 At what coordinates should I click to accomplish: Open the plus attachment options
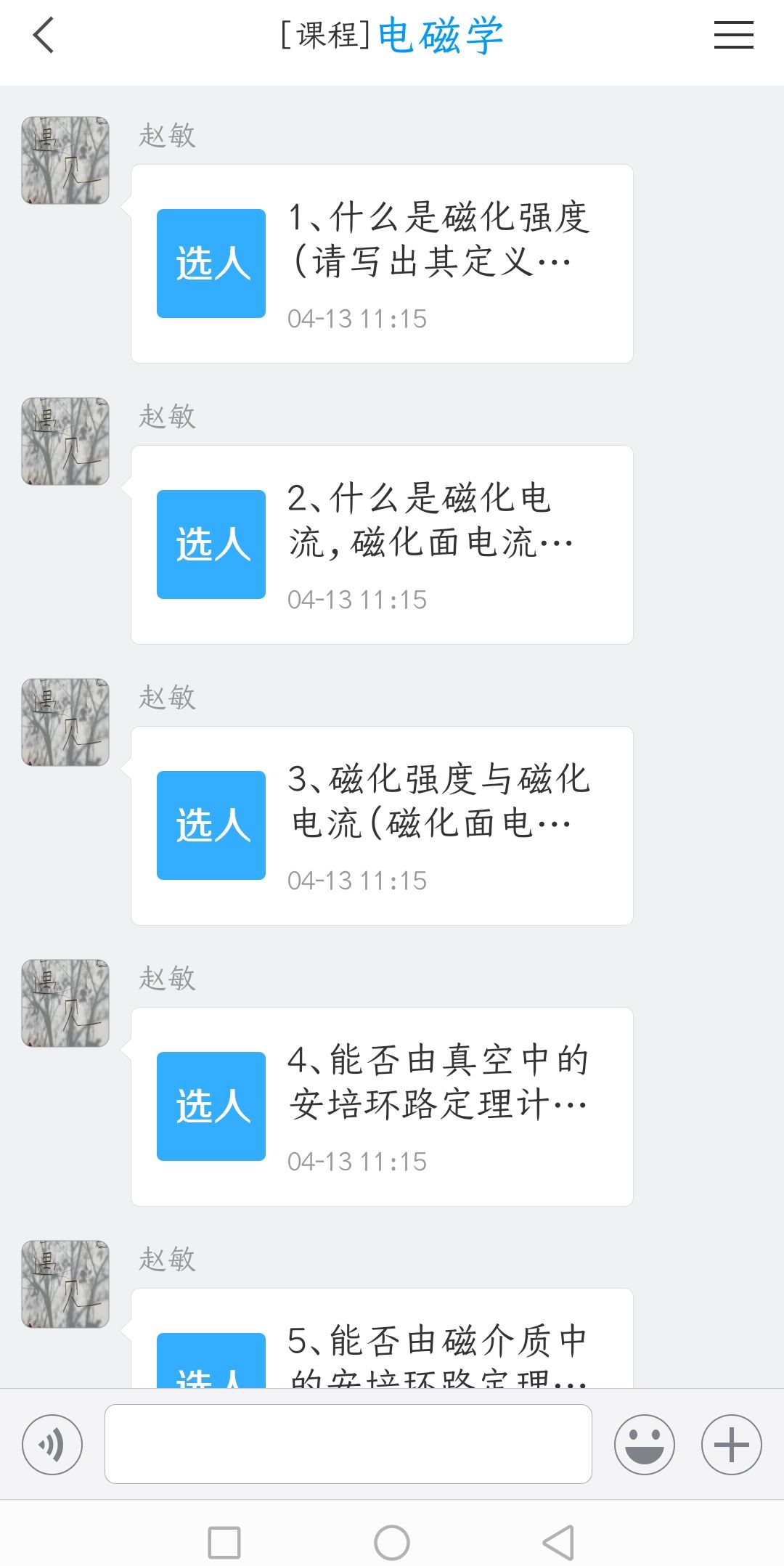[731, 1444]
